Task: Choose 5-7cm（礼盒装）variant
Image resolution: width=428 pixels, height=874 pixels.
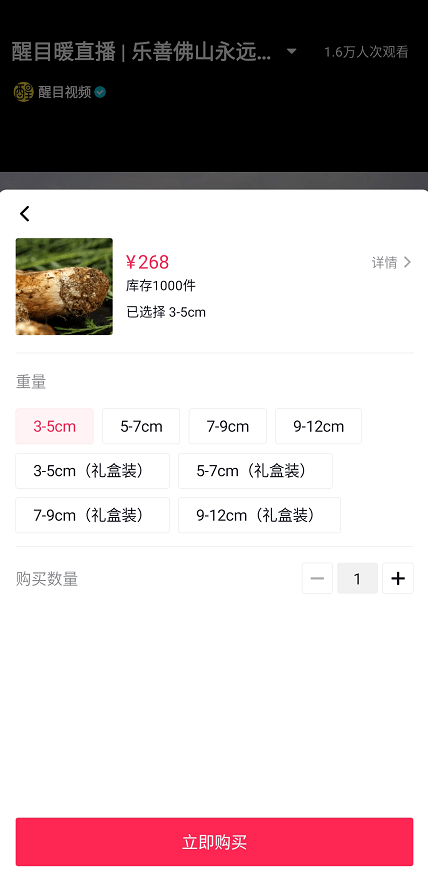Action: pyautogui.click(x=255, y=471)
